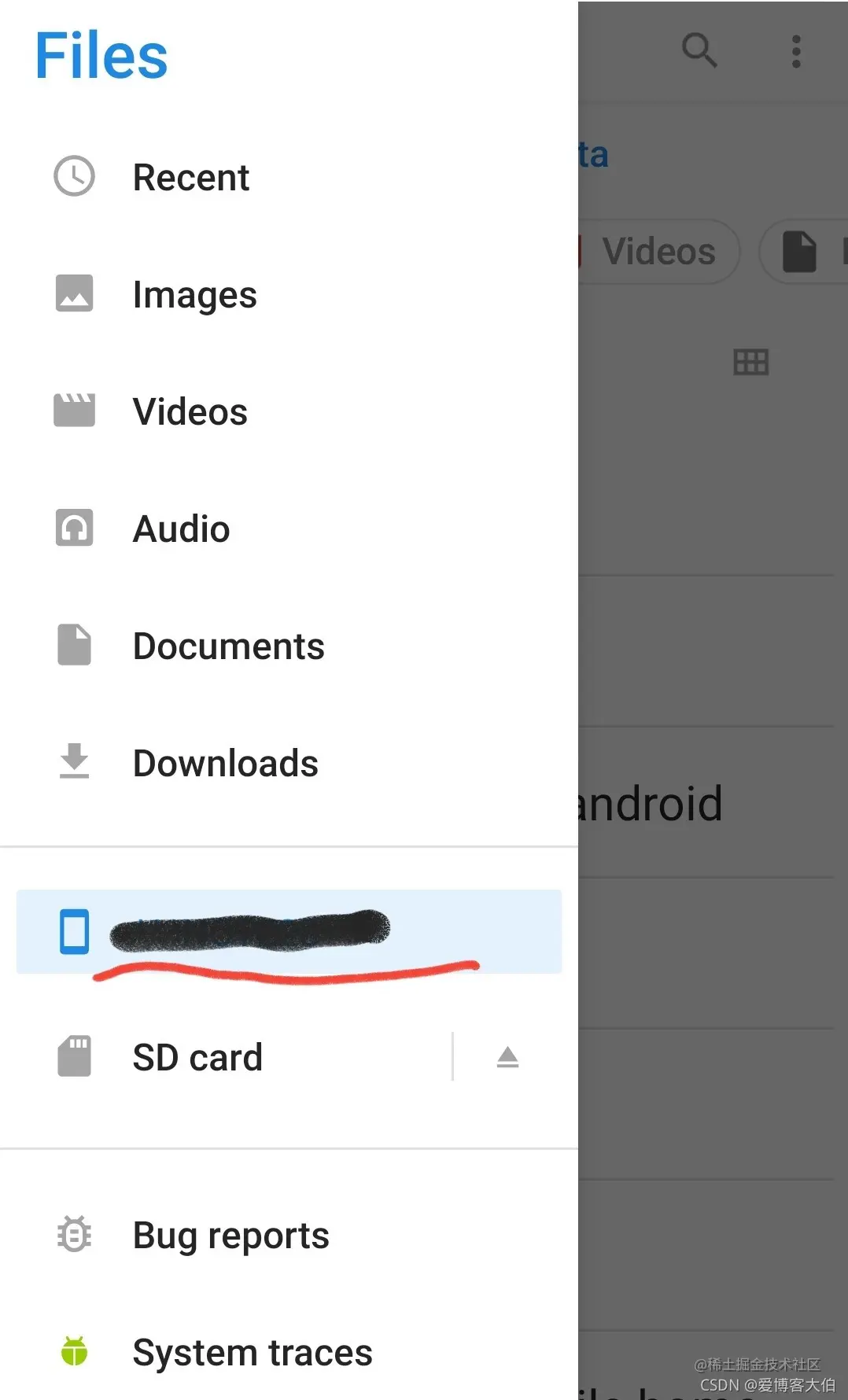Open Recent files

[x=190, y=177]
